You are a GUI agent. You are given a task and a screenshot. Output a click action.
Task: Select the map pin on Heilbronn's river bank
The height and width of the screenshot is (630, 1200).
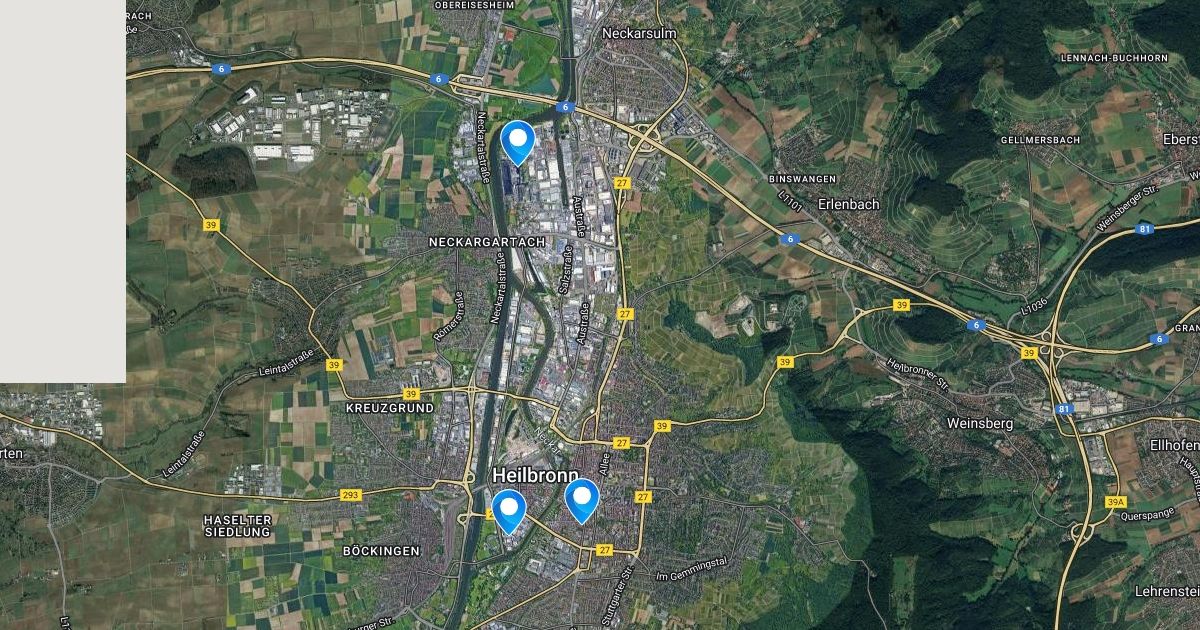(509, 511)
